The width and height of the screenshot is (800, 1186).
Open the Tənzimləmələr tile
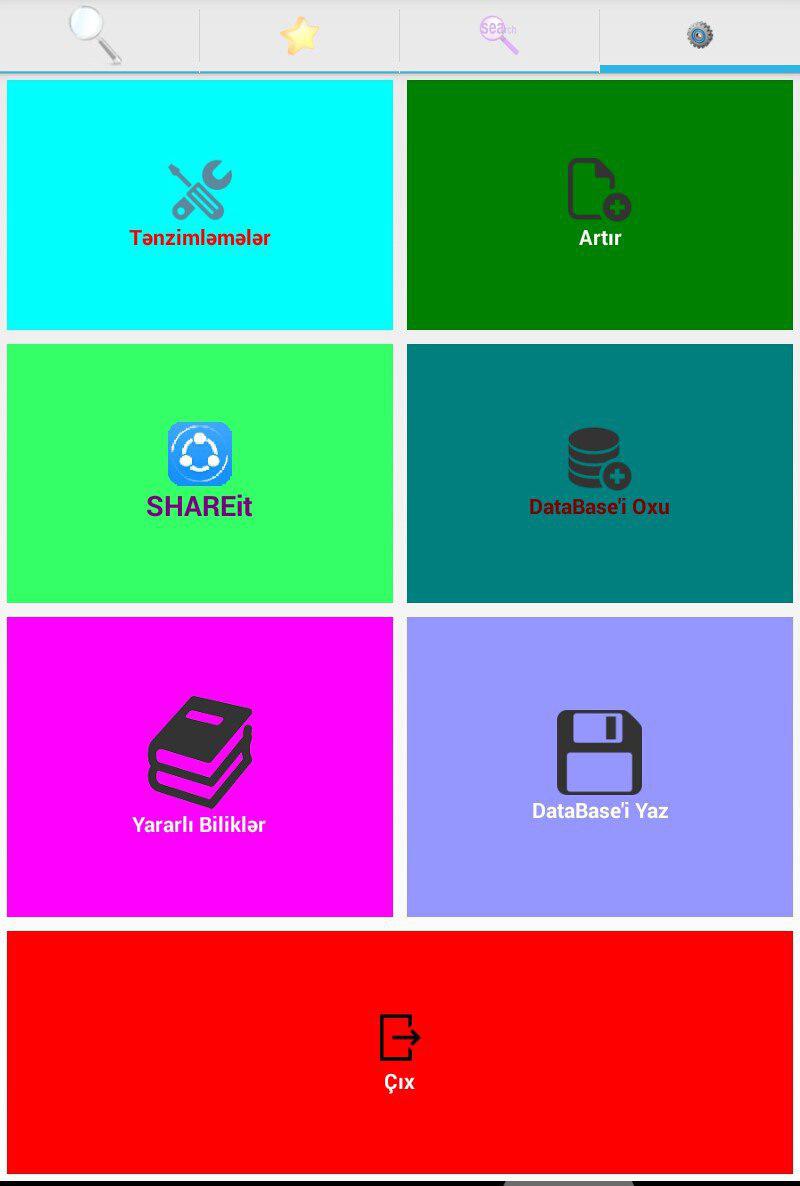click(200, 205)
